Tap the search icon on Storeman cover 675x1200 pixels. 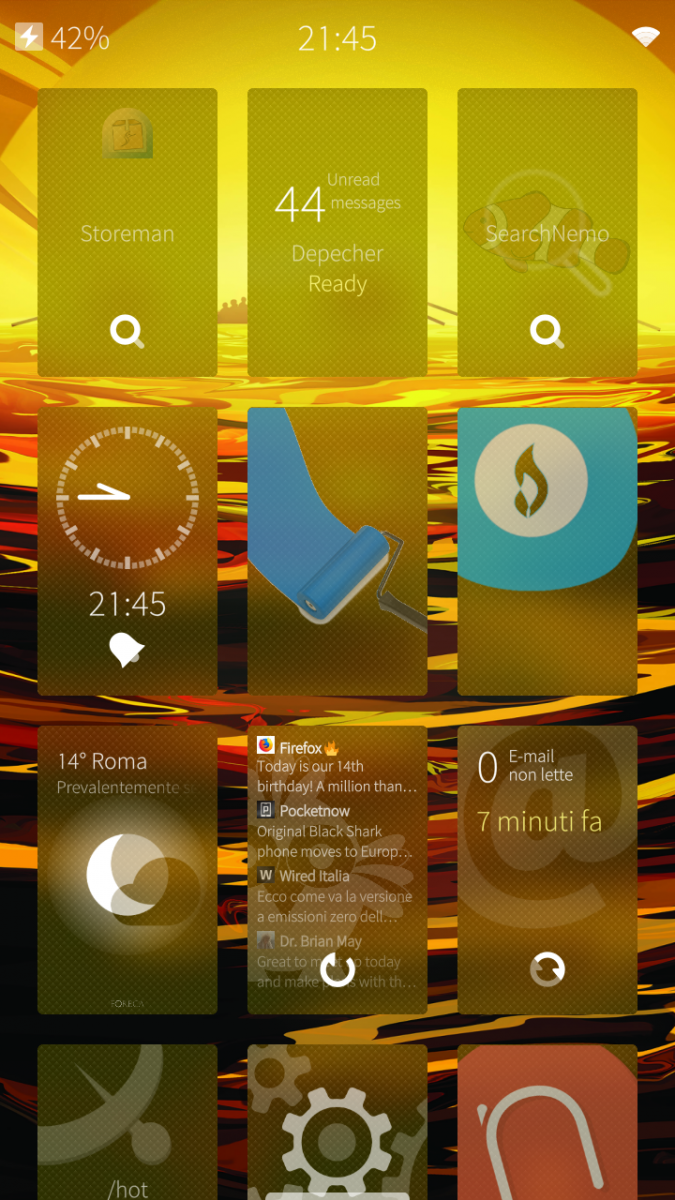127,331
